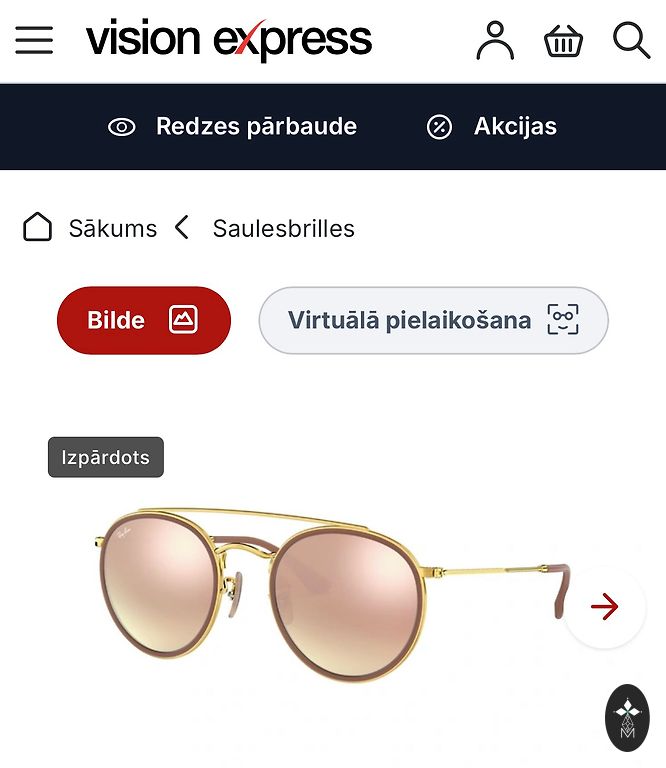The height and width of the screenshot is (768, 666).
Task: Open the hamburger menu
Action: point(34,41)
